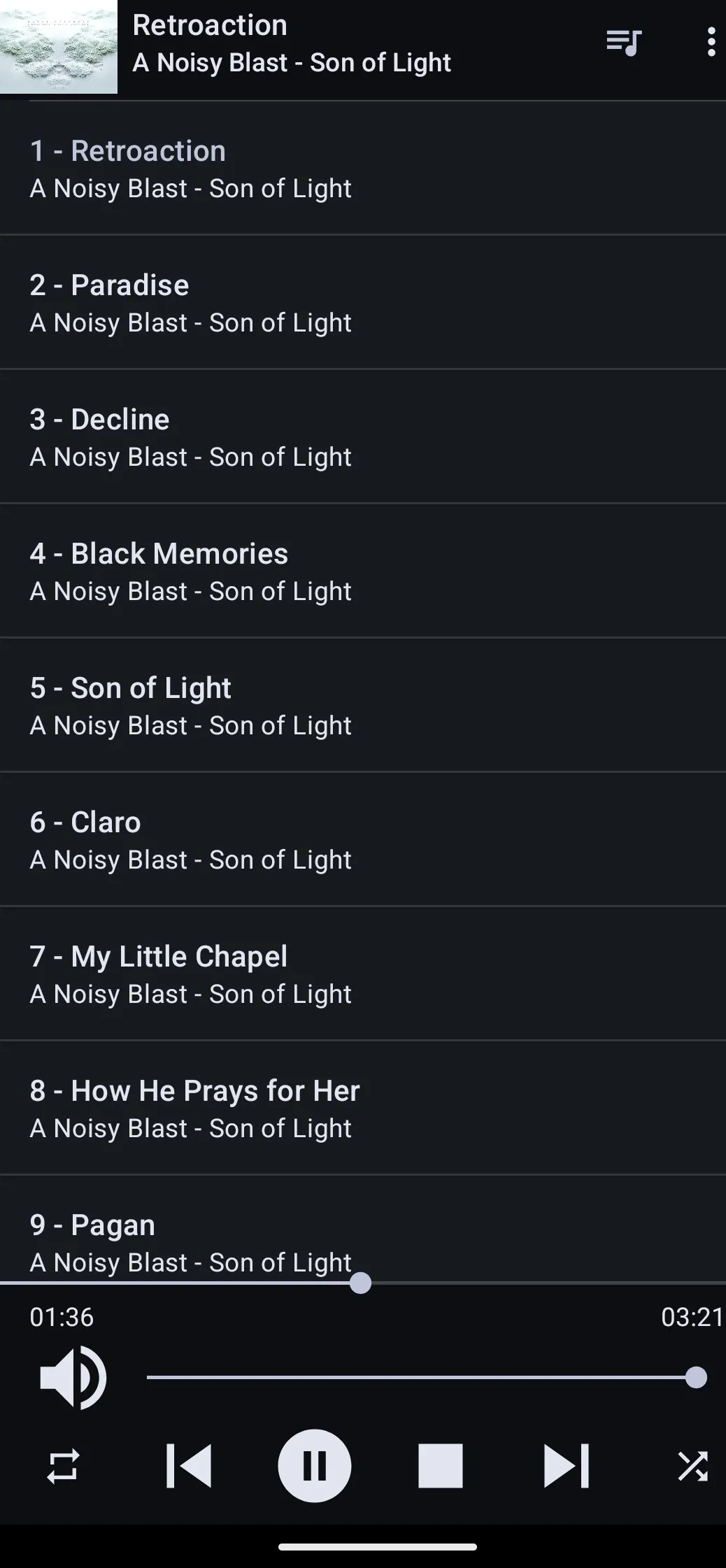The height and width of the screenshot is (1568, 726).
Task: Select track 8 - How He Prays for Her
Action: click(x=363, y=1107)
